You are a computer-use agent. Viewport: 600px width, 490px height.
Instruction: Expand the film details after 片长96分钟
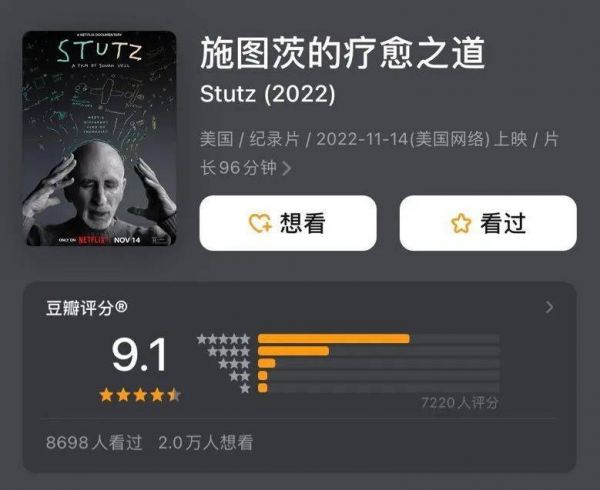click(287, 169)
